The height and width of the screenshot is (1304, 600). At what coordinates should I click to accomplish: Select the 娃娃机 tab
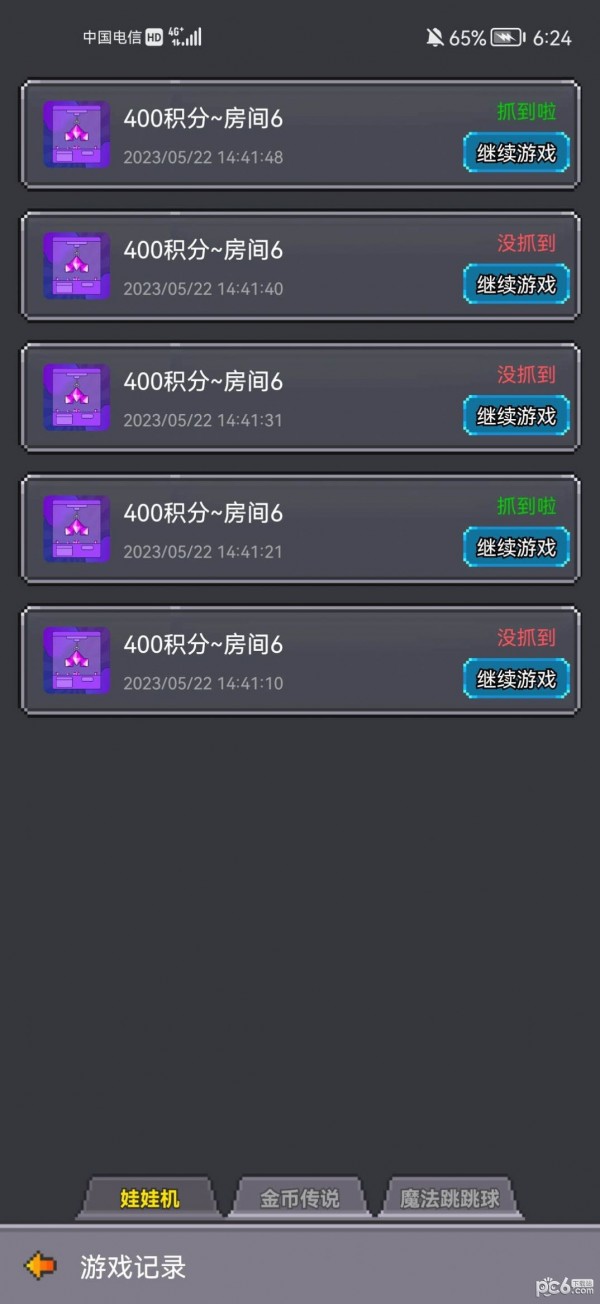click(x=150, y=1198)
